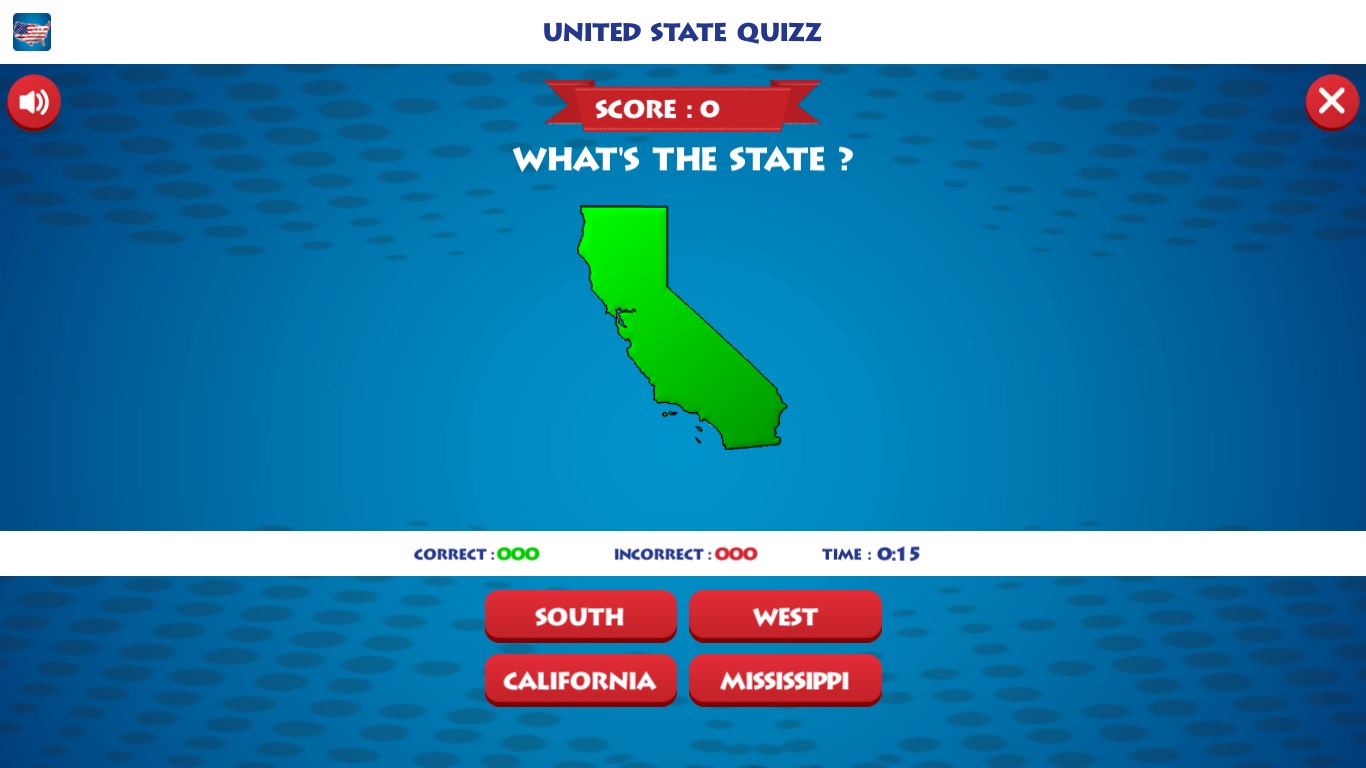Close the quiz with the X button

click(x=1331, y=101)
